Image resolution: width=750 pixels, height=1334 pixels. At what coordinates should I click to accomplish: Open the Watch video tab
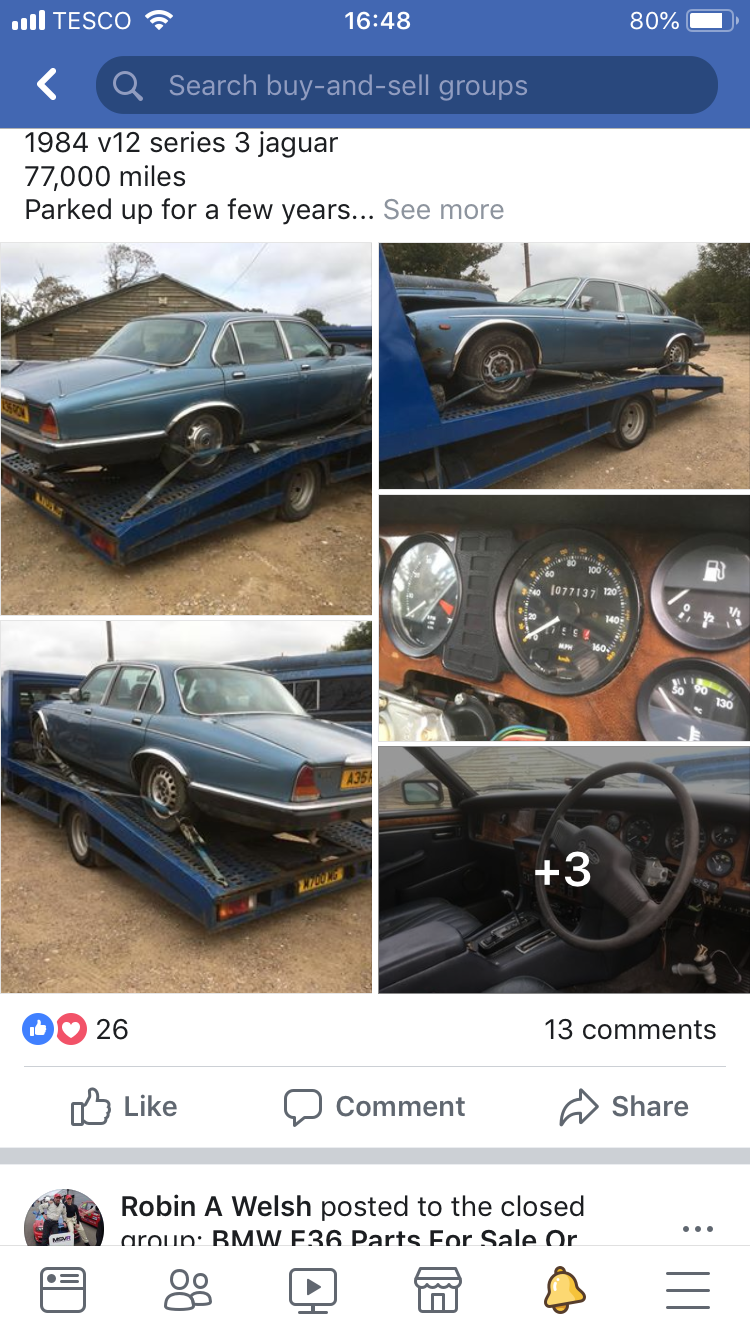click(313, 1289)
